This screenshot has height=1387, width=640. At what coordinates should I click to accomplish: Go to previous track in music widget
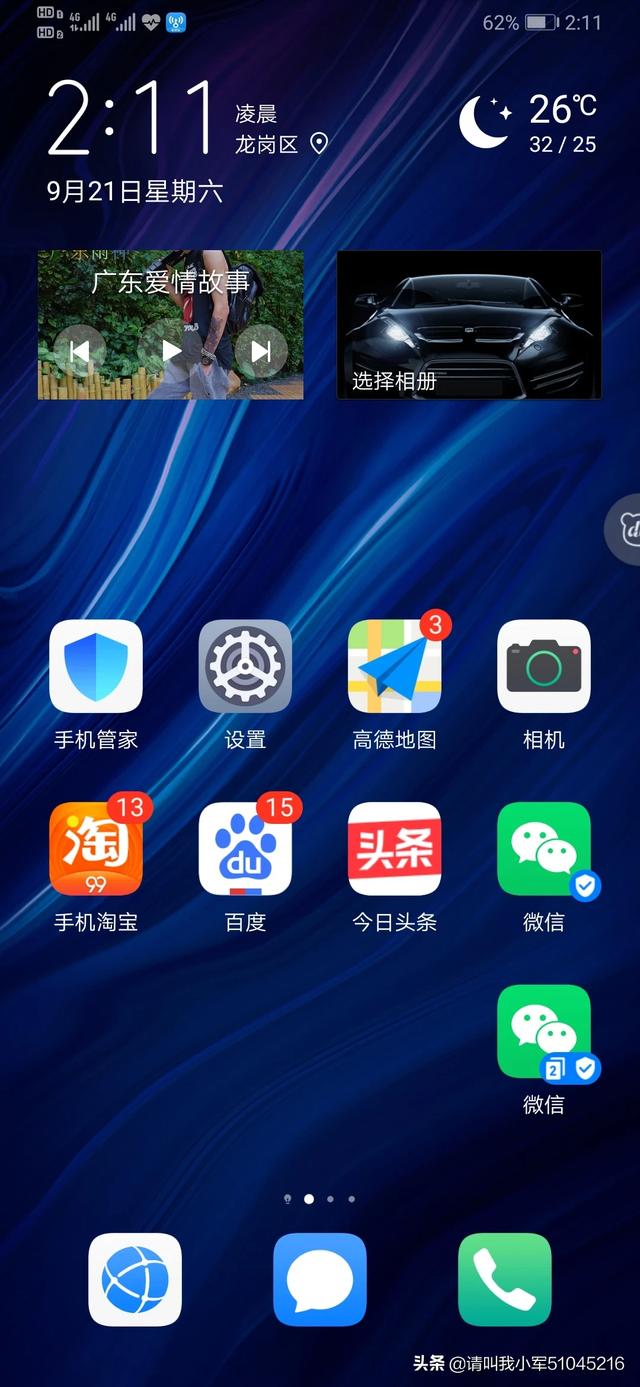click(80, 351)
